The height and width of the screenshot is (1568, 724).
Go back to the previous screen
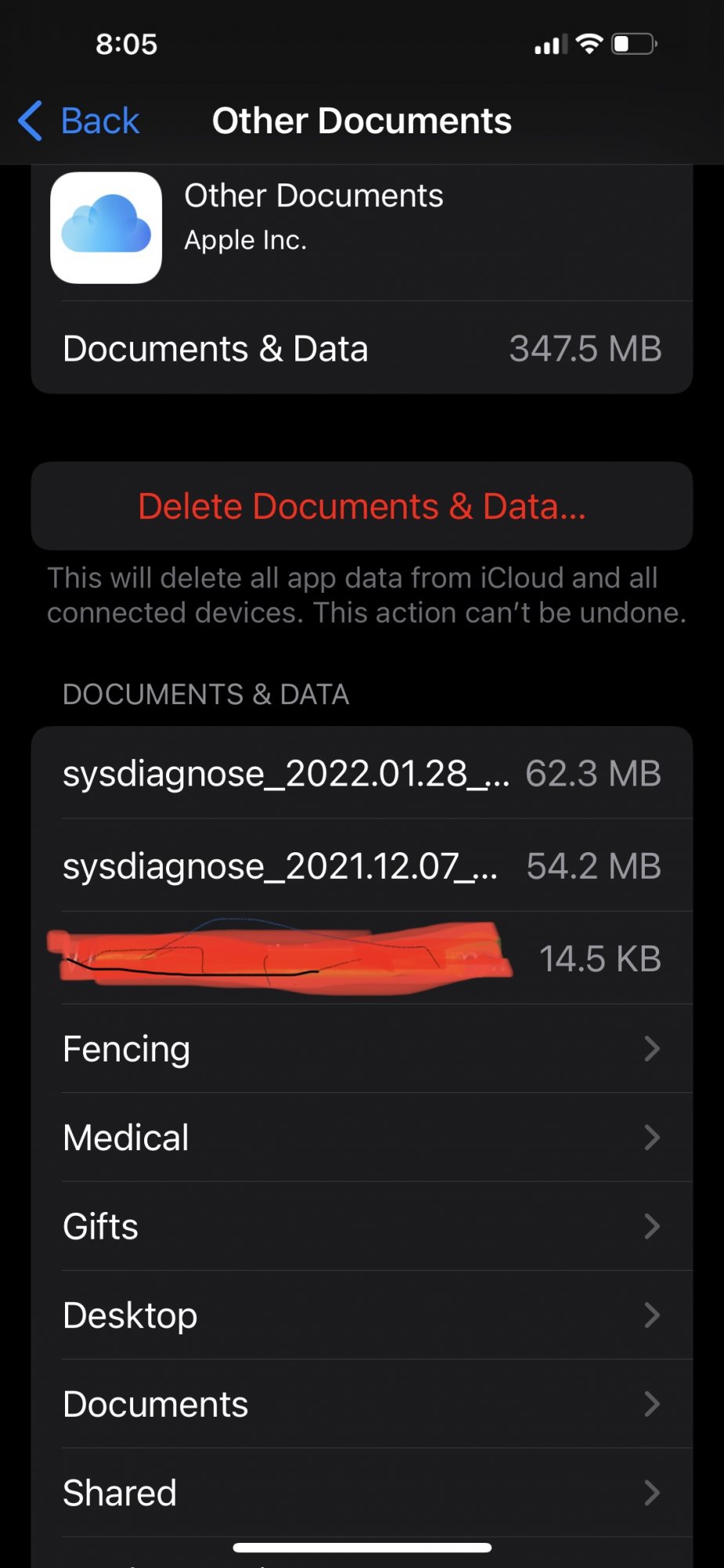coord(78,122)
